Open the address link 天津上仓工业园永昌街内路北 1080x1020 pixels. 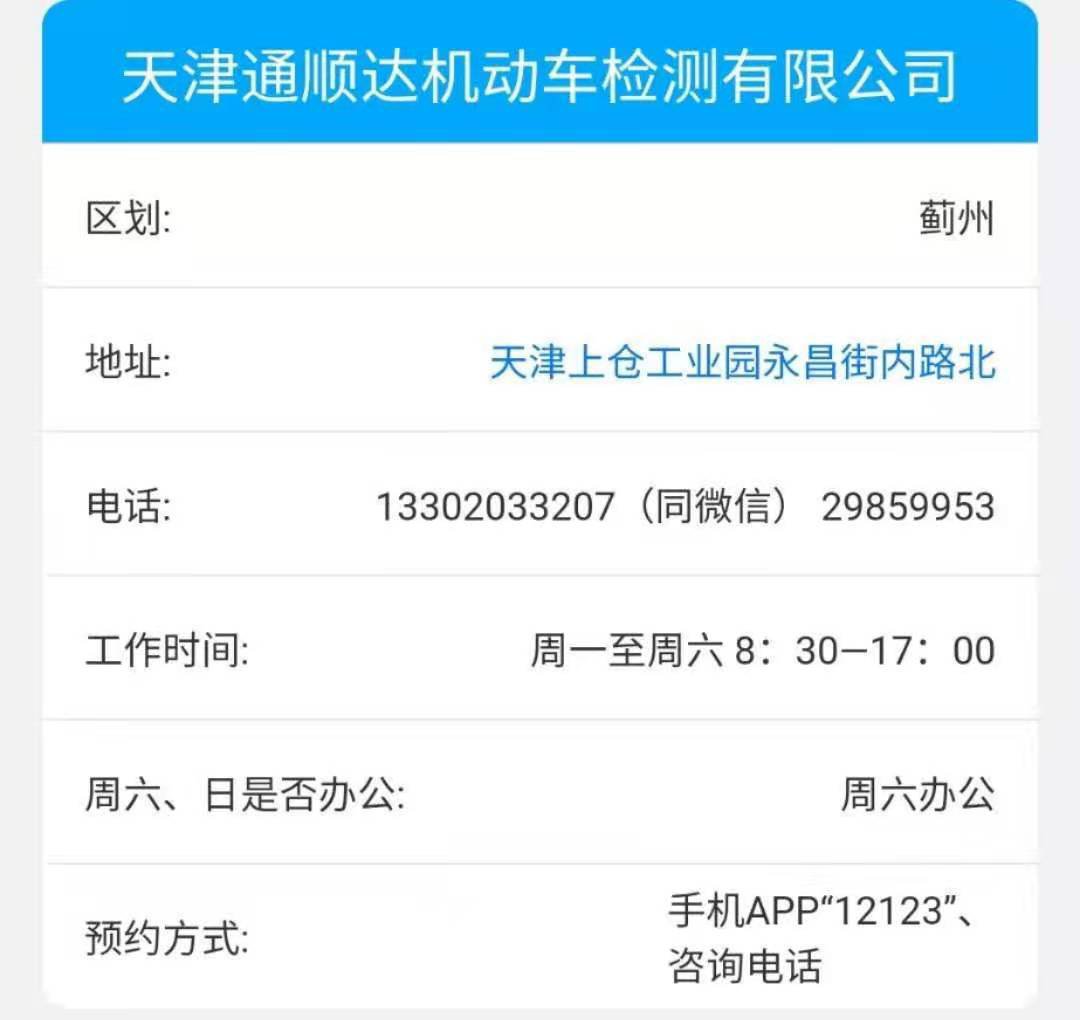(x=742, y=362)
